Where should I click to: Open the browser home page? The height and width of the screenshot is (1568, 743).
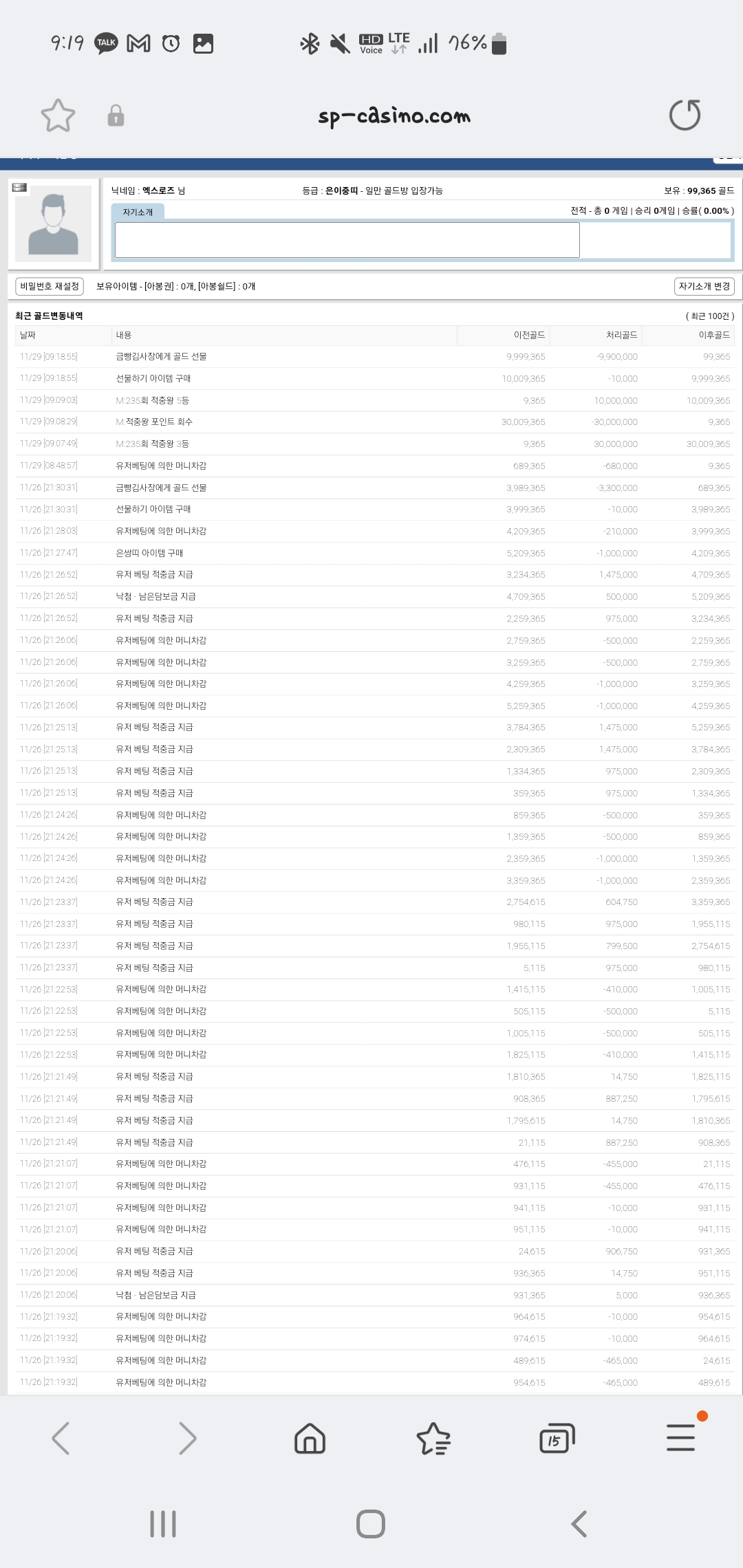point(310,1439)
